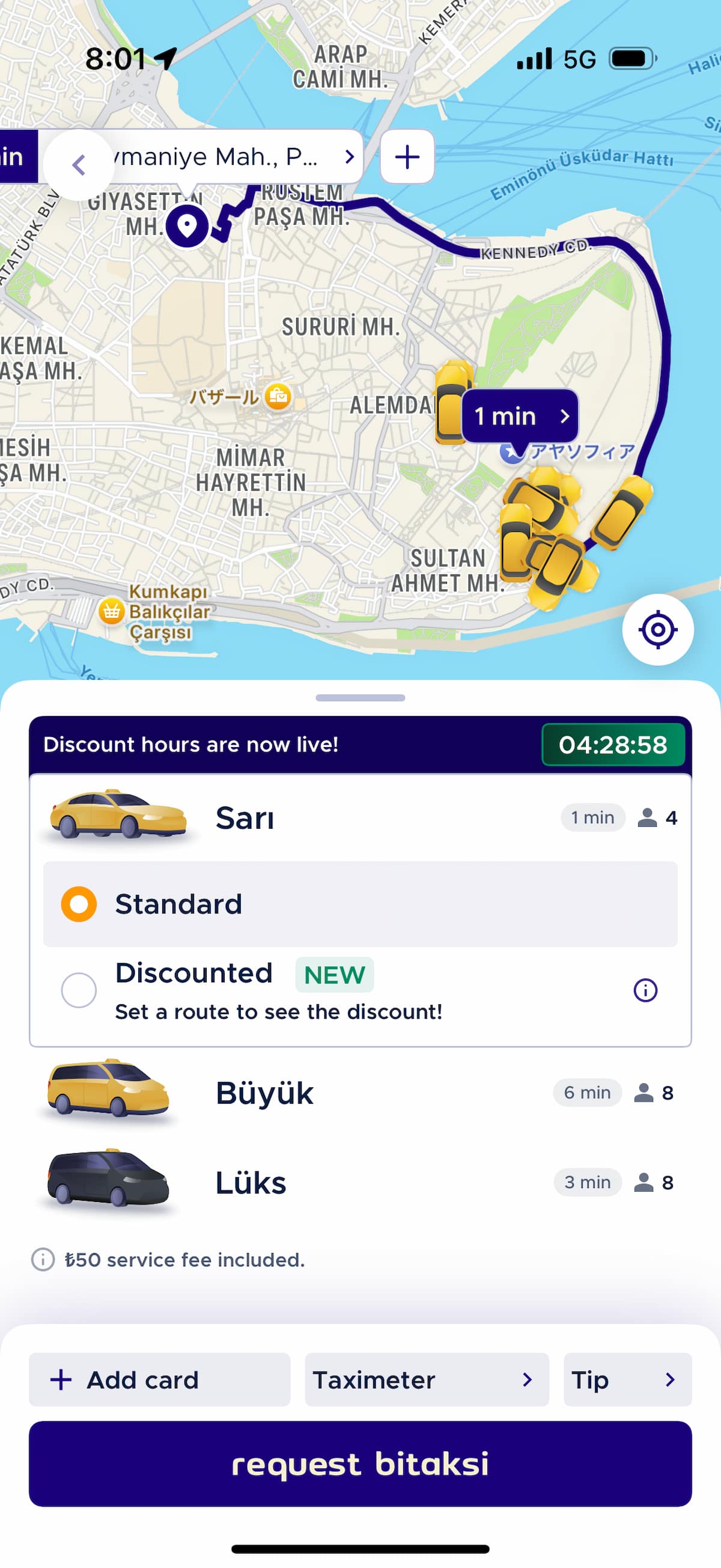Select the Standard fare option
Image resolution: width=721 pixels, height=1568 pixels.
coord(79,904)
